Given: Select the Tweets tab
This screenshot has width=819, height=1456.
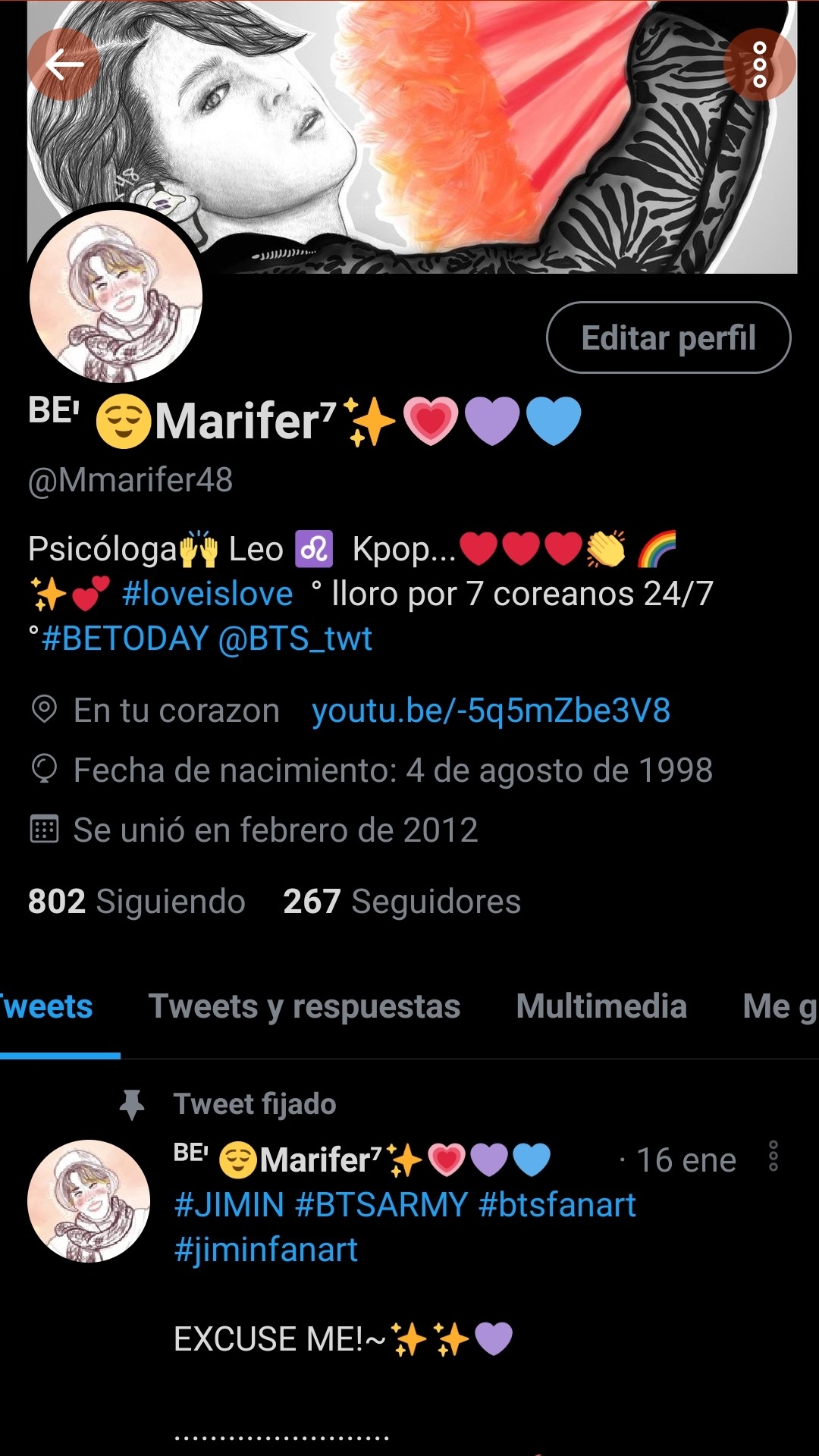Looking at the screenshot, I should click(x=47, y=1007).
